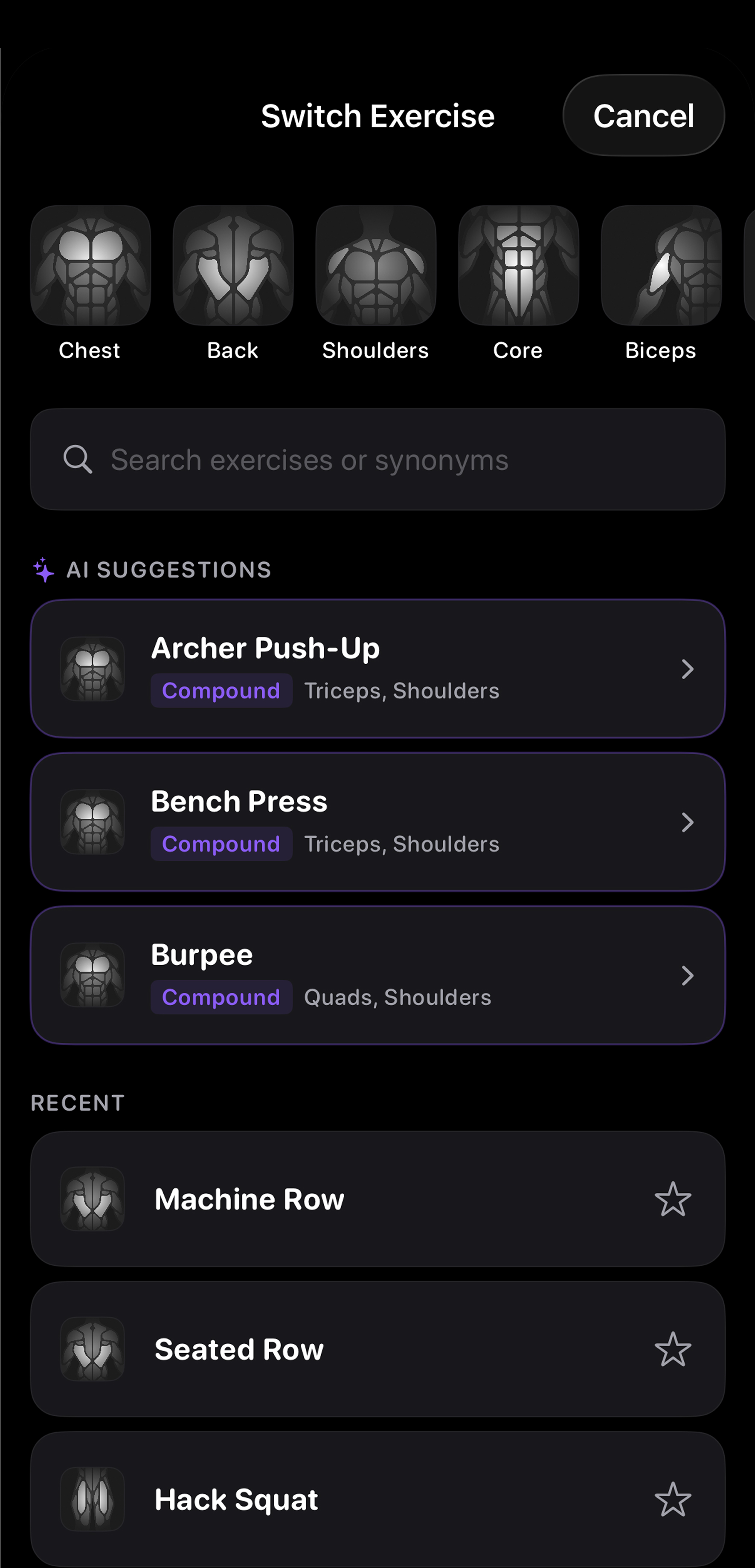The image size is (755, 1568).
Task: Click the Machine Row back muscle icon
Action: [x=93, y=1199]
